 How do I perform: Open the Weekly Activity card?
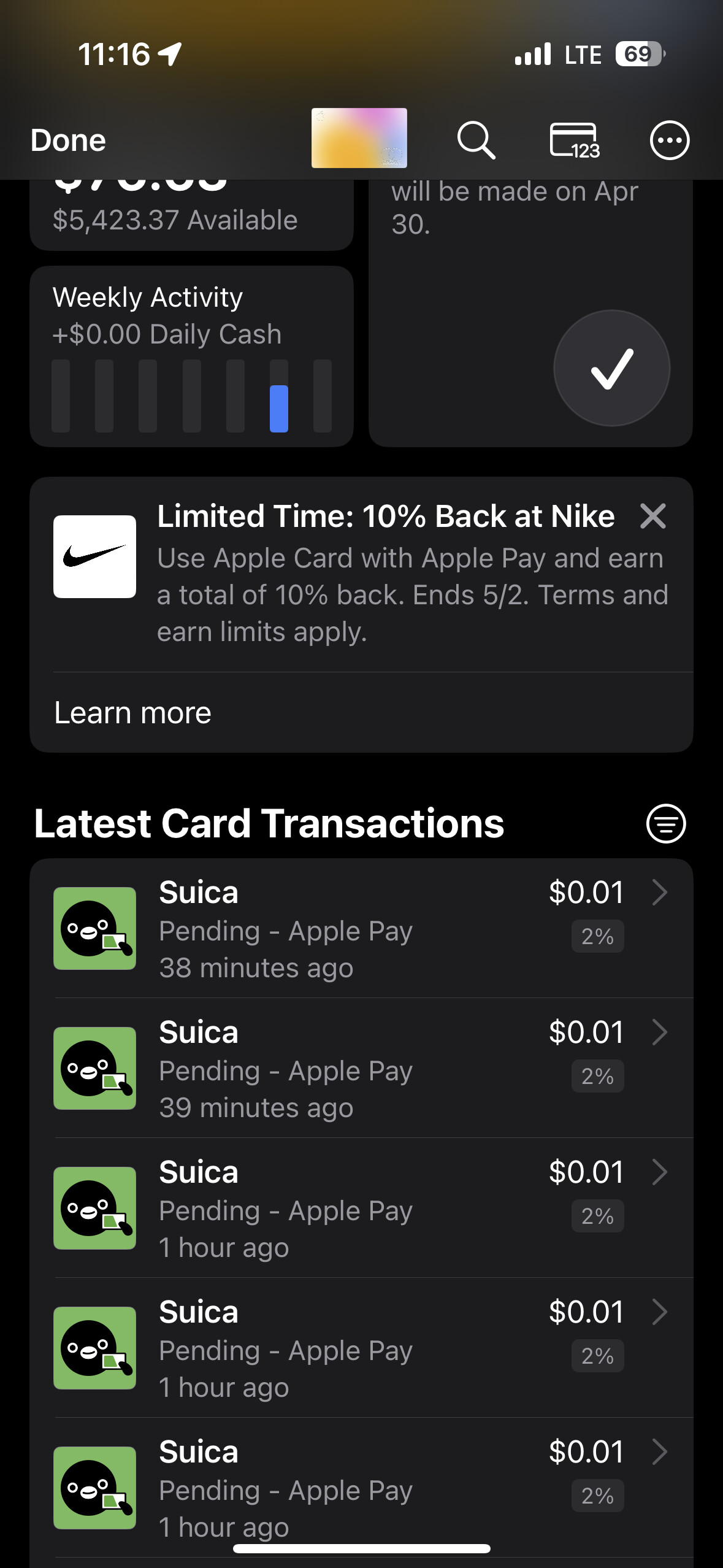(x=191, y=356)
